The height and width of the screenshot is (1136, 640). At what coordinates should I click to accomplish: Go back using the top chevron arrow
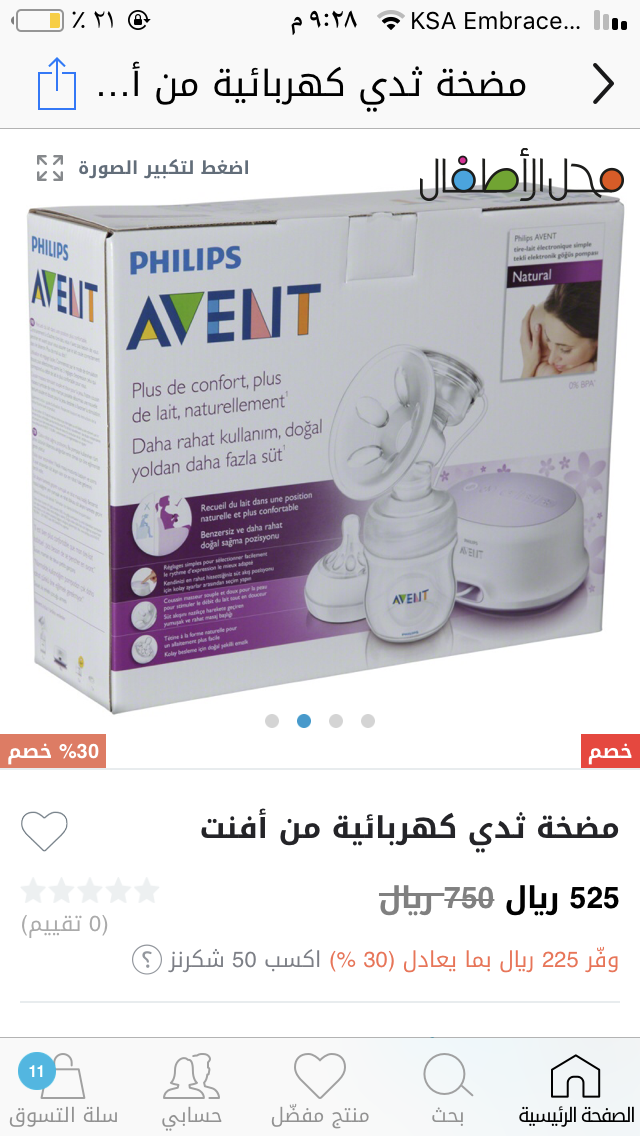603,85
